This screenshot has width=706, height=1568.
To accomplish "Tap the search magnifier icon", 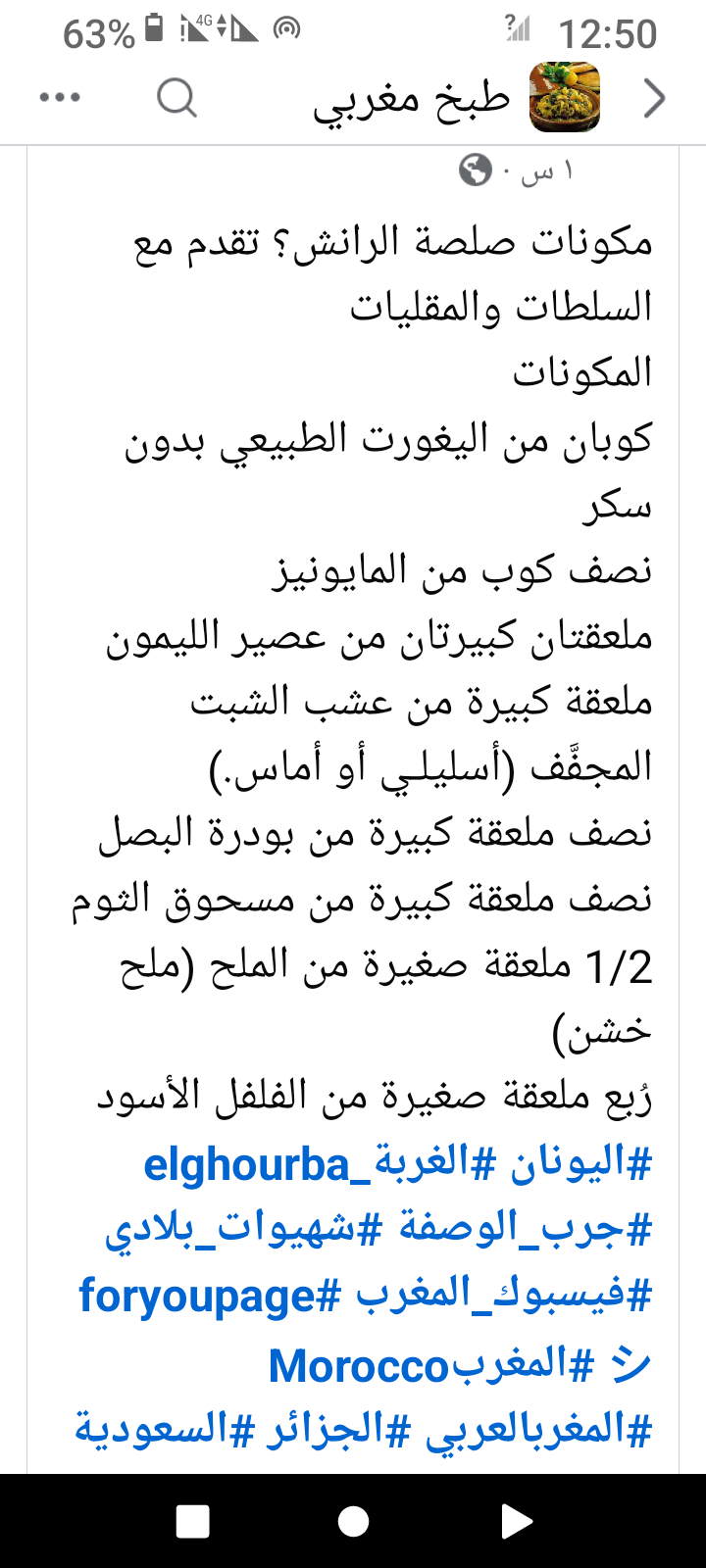I will (177, 98).
